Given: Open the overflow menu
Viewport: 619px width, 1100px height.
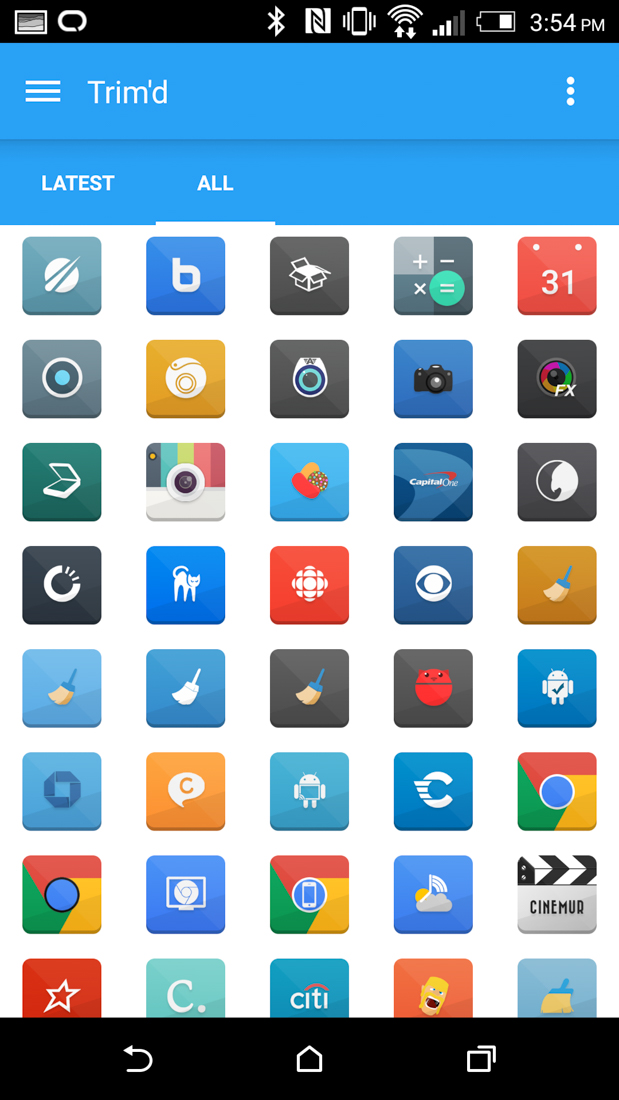Looking at the screenshot, I should pos(570,92).
